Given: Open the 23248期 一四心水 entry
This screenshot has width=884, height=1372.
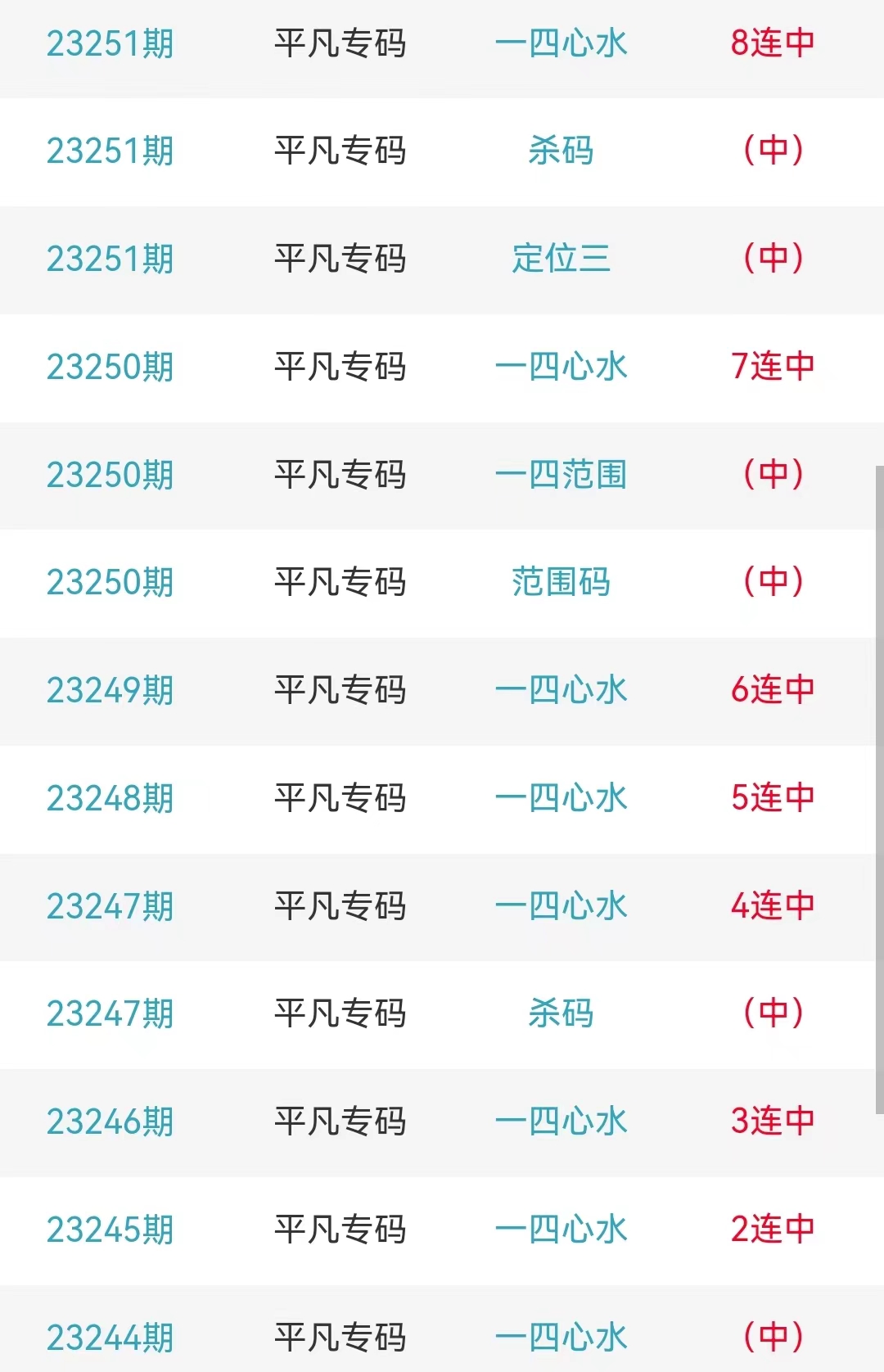Looking at the screenshot, I should click(561, 799).
